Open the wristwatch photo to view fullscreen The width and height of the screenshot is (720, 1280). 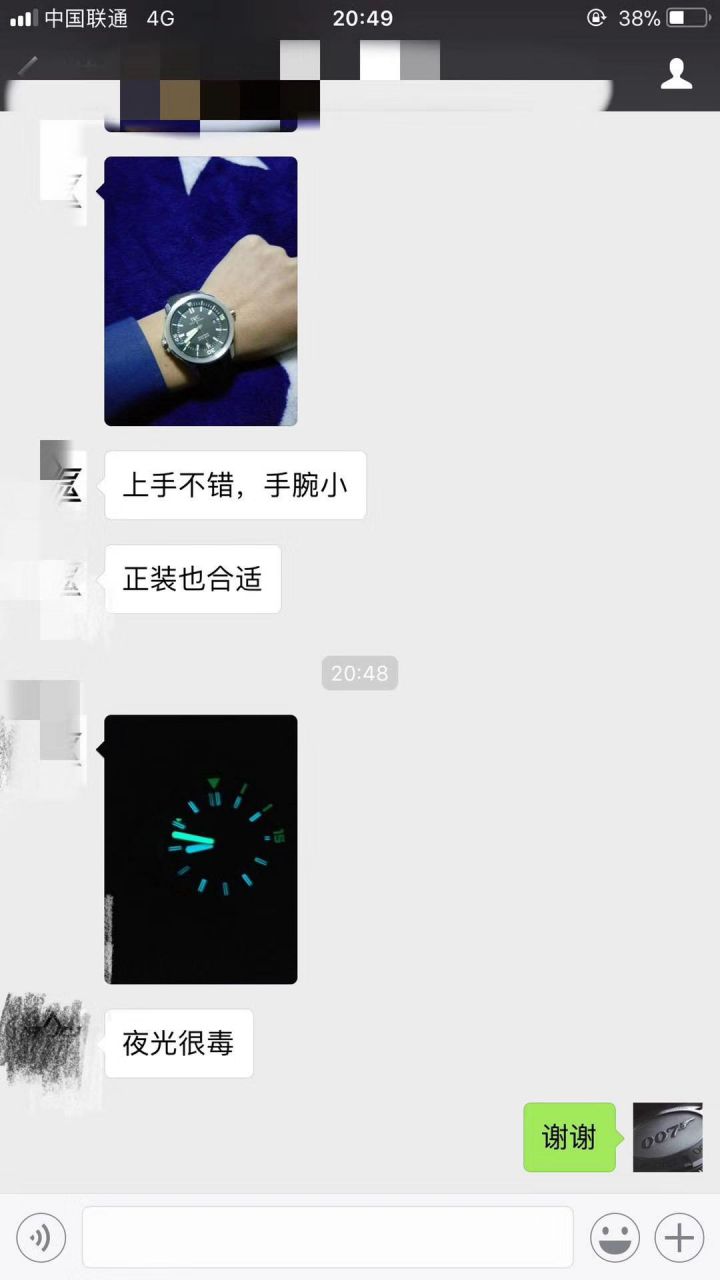[200, 290]
